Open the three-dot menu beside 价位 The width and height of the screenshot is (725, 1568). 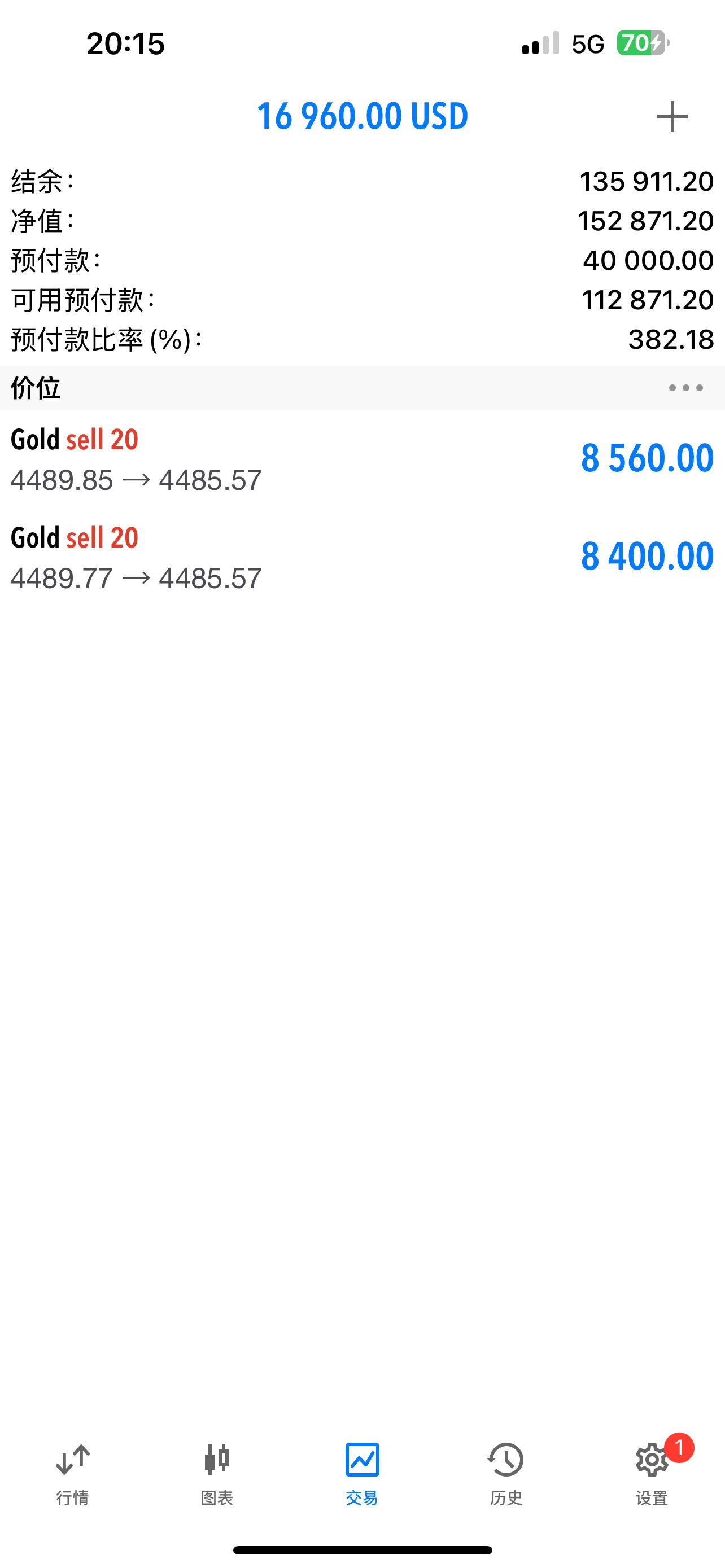(x=685, y=388)
